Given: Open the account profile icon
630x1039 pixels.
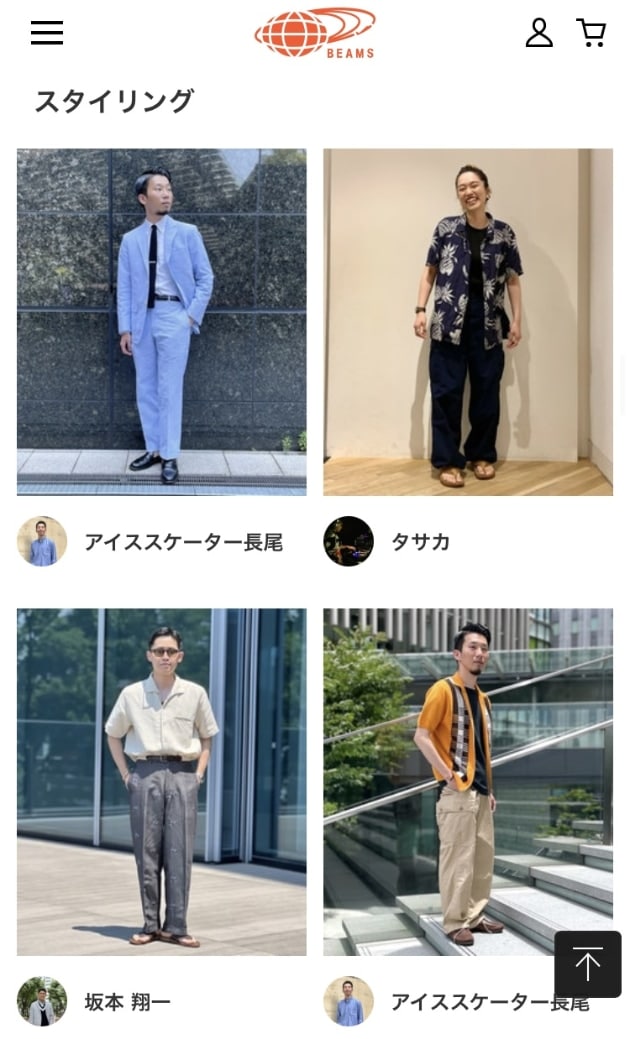Looking at the screenshot, I should coord(539,33).
